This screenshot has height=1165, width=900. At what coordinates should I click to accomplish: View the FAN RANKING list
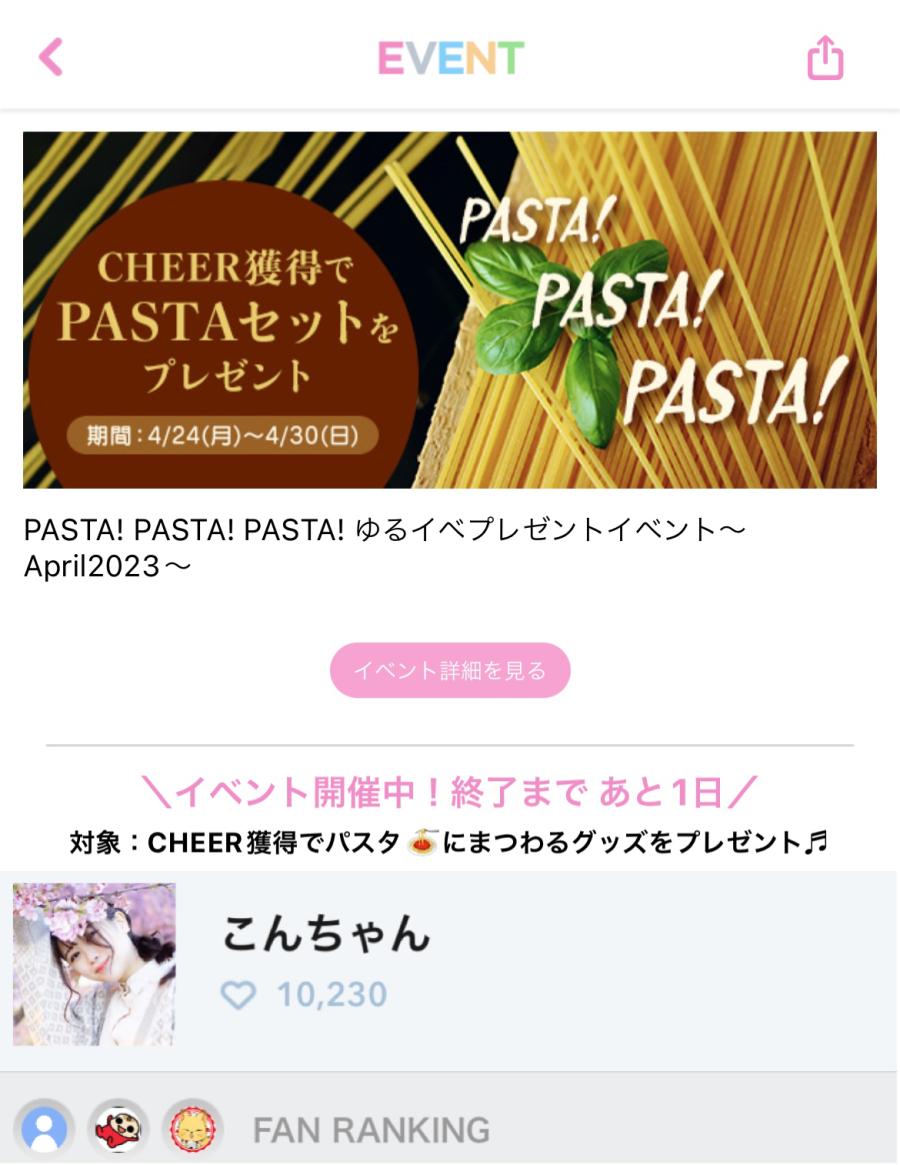(x=371, y=1130)
